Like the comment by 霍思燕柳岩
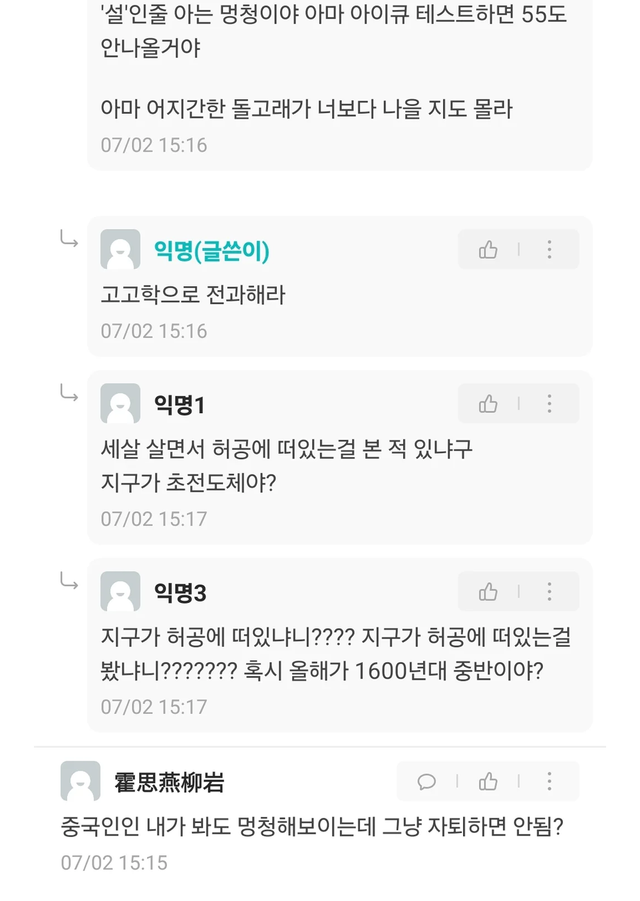The image size is (640, 901). [488, 781]
